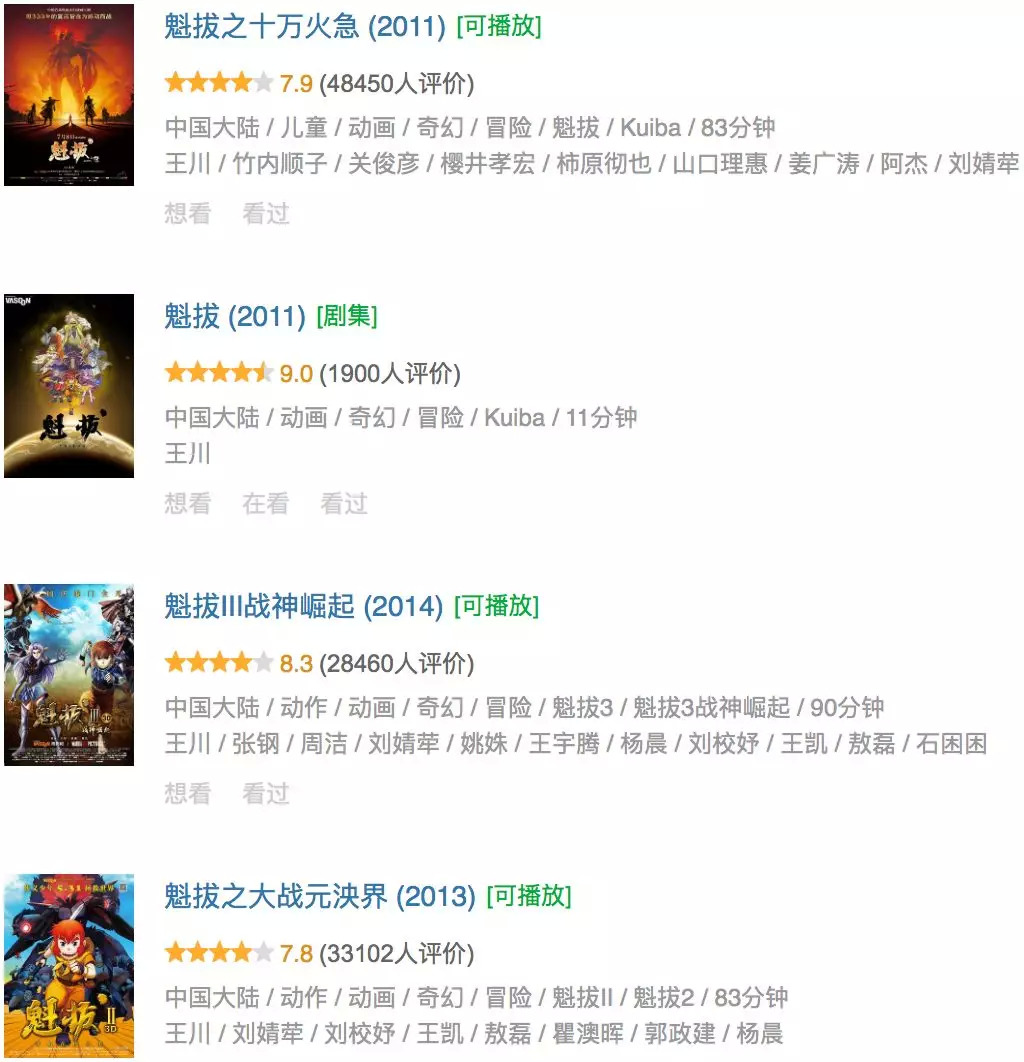
Task: Mark the 魁拔 (2011) series as 看过
Action: click(x=343, y=503)
